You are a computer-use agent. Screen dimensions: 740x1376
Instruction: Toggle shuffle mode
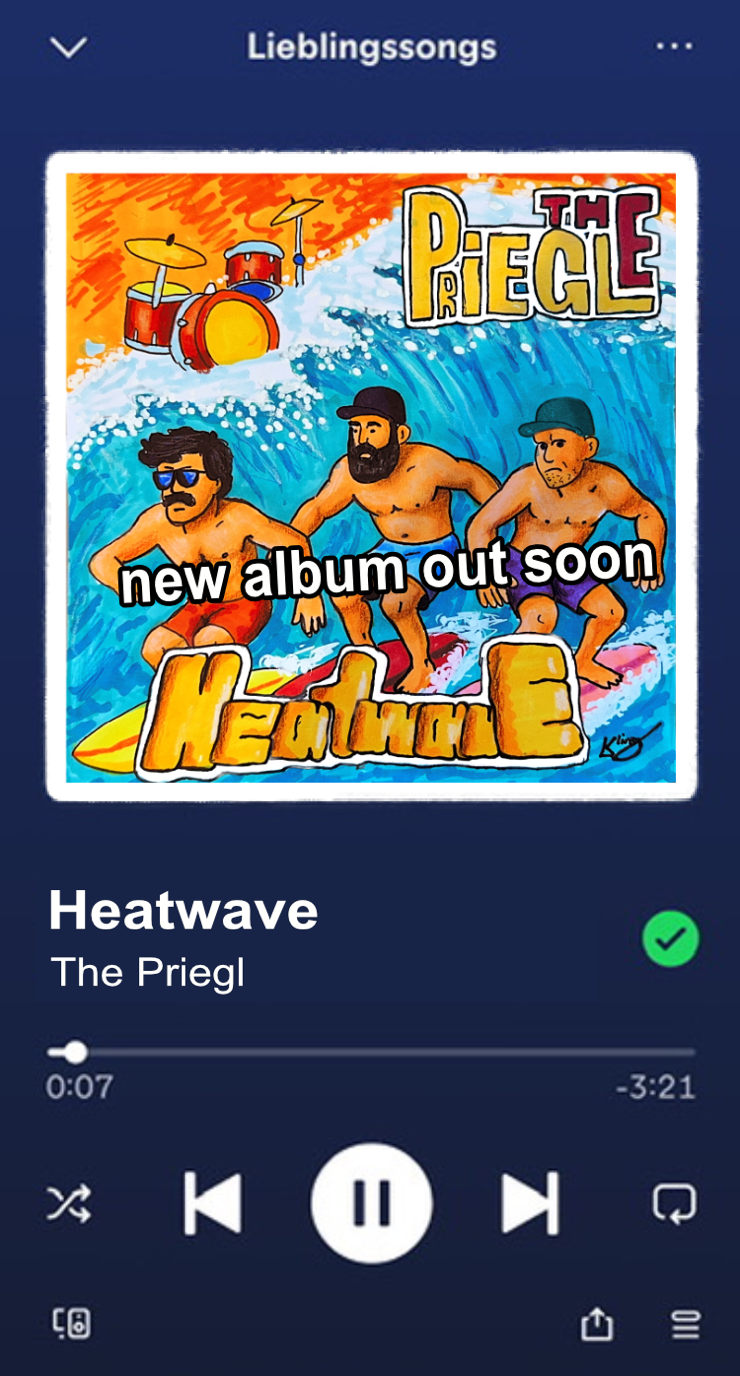[69, 1203]
